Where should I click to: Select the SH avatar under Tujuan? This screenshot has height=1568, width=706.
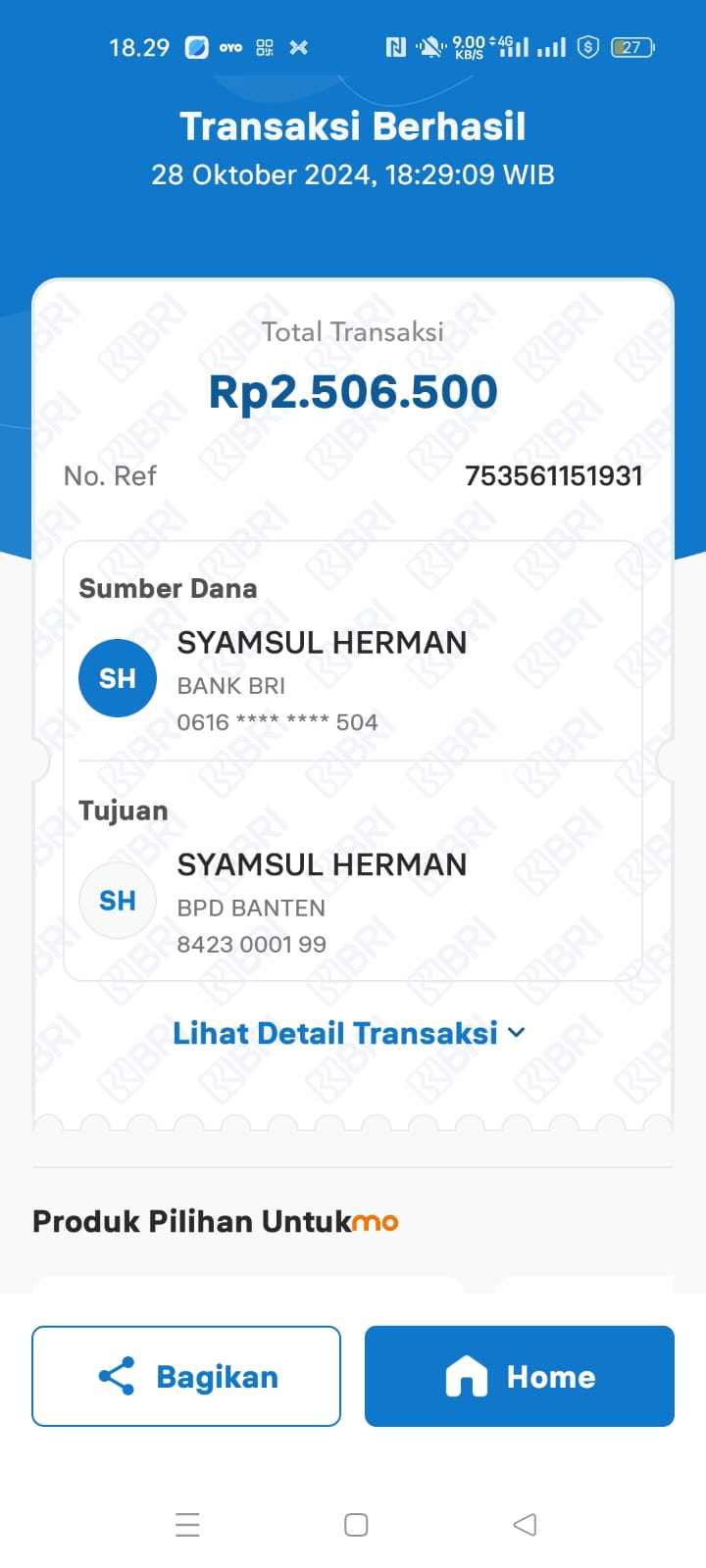(118, 900)
